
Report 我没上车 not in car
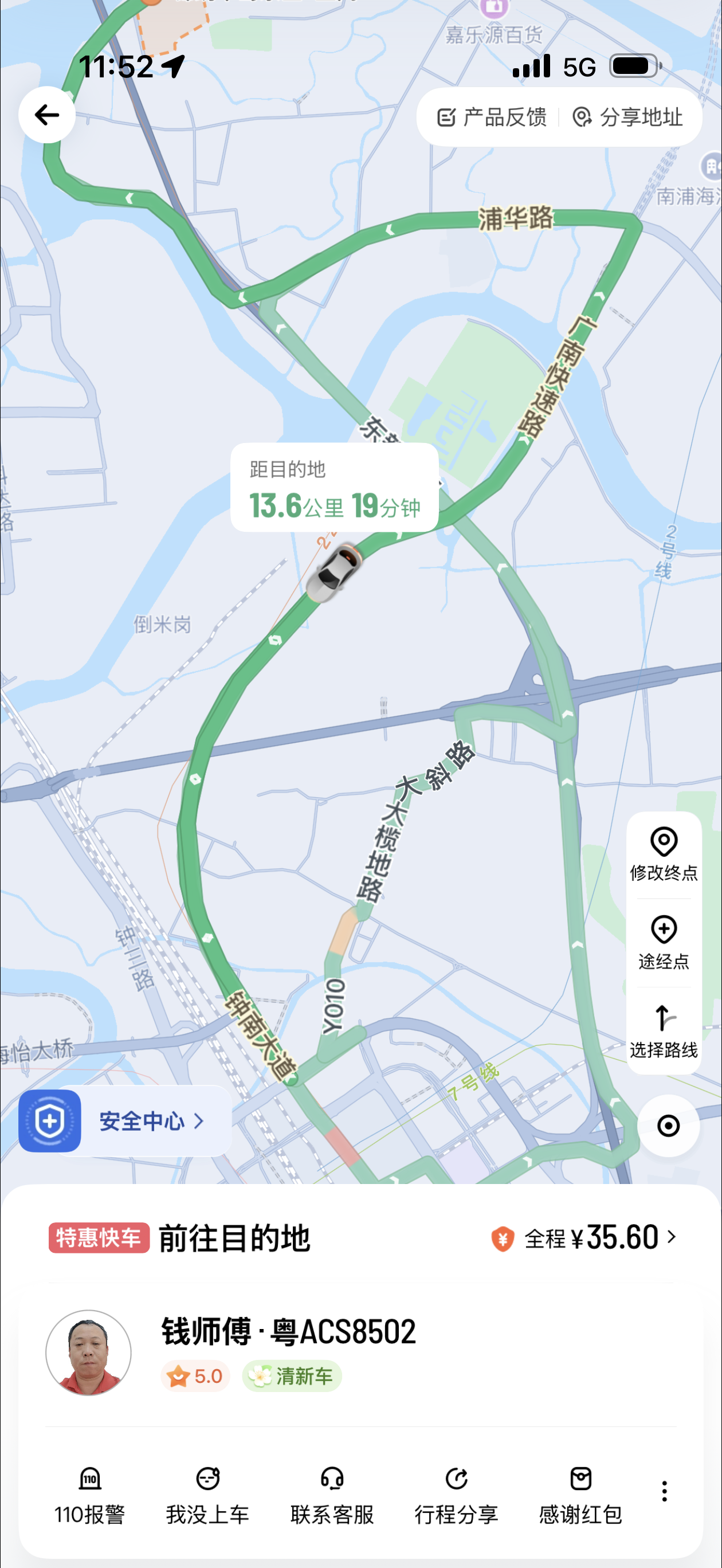tap(207, 1495)
